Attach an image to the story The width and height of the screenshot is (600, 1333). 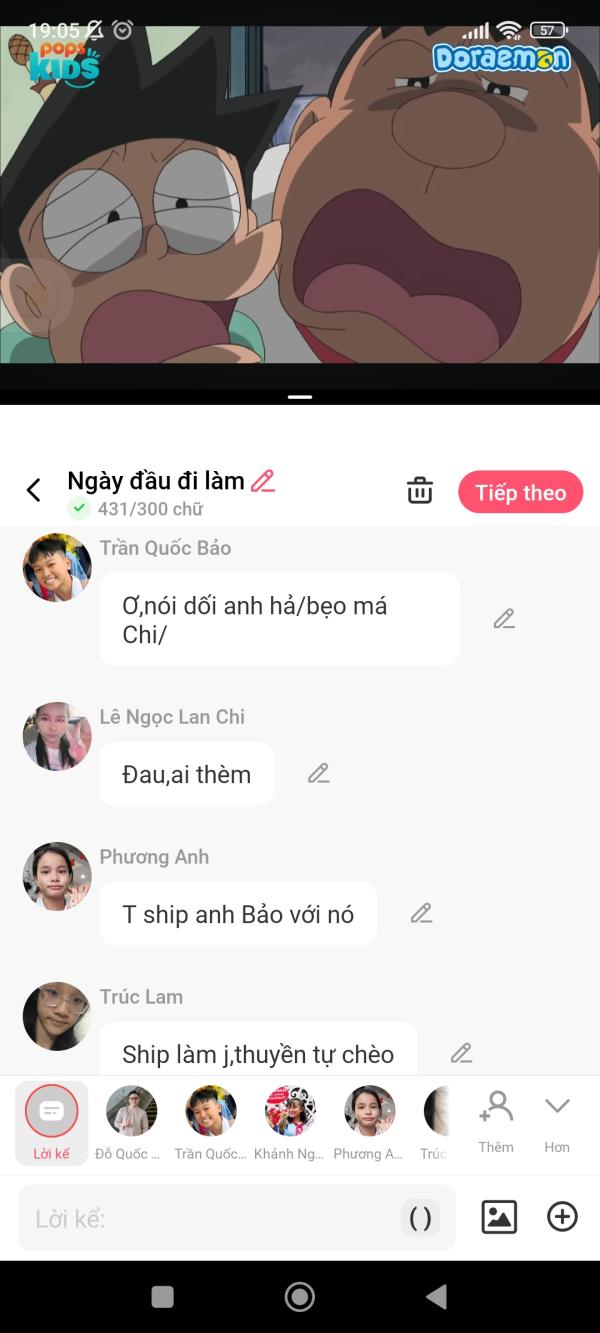click(499, 1217)
